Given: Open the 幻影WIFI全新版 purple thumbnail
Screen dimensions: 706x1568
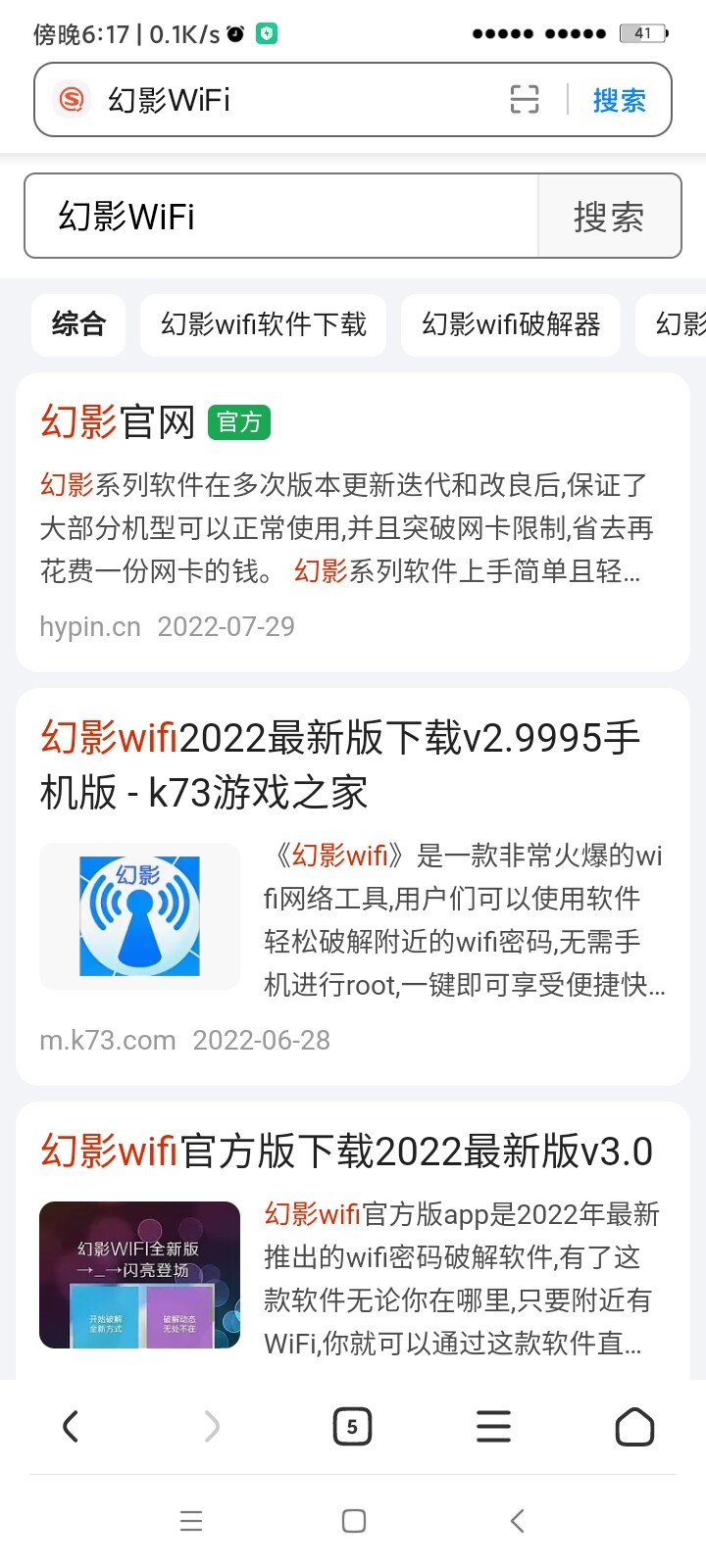Looking at the screenshot, I should pos(139,1275).
